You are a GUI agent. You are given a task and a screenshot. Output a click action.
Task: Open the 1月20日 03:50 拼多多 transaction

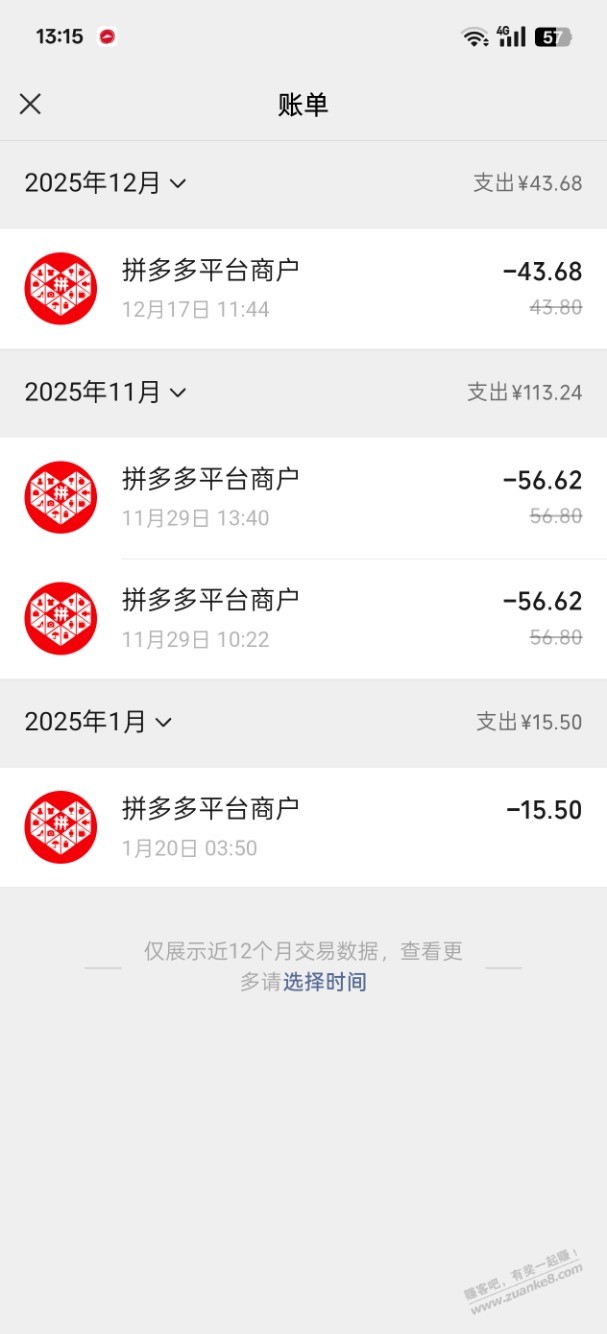303,827
